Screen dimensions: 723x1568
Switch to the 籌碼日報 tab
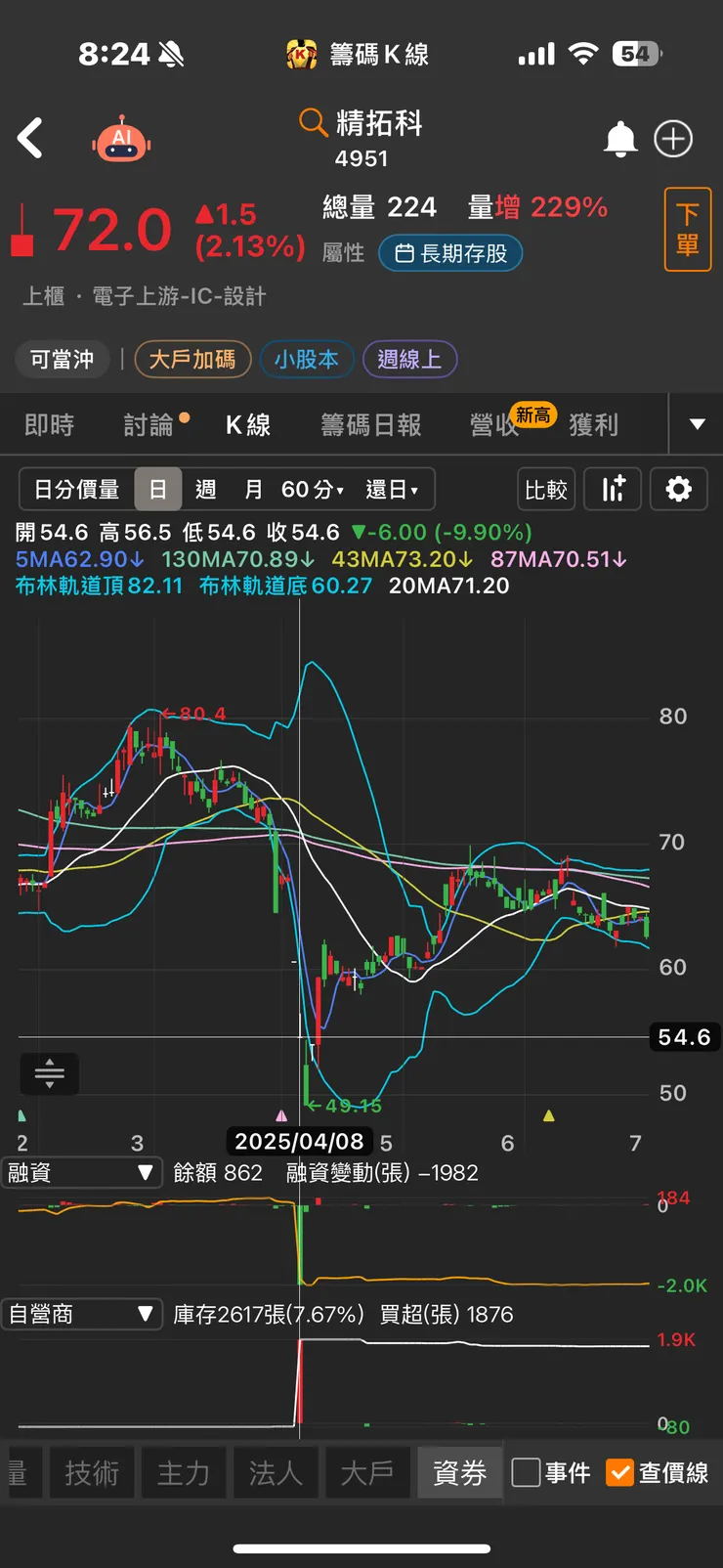pyautogui.click(x=371, y=424)
